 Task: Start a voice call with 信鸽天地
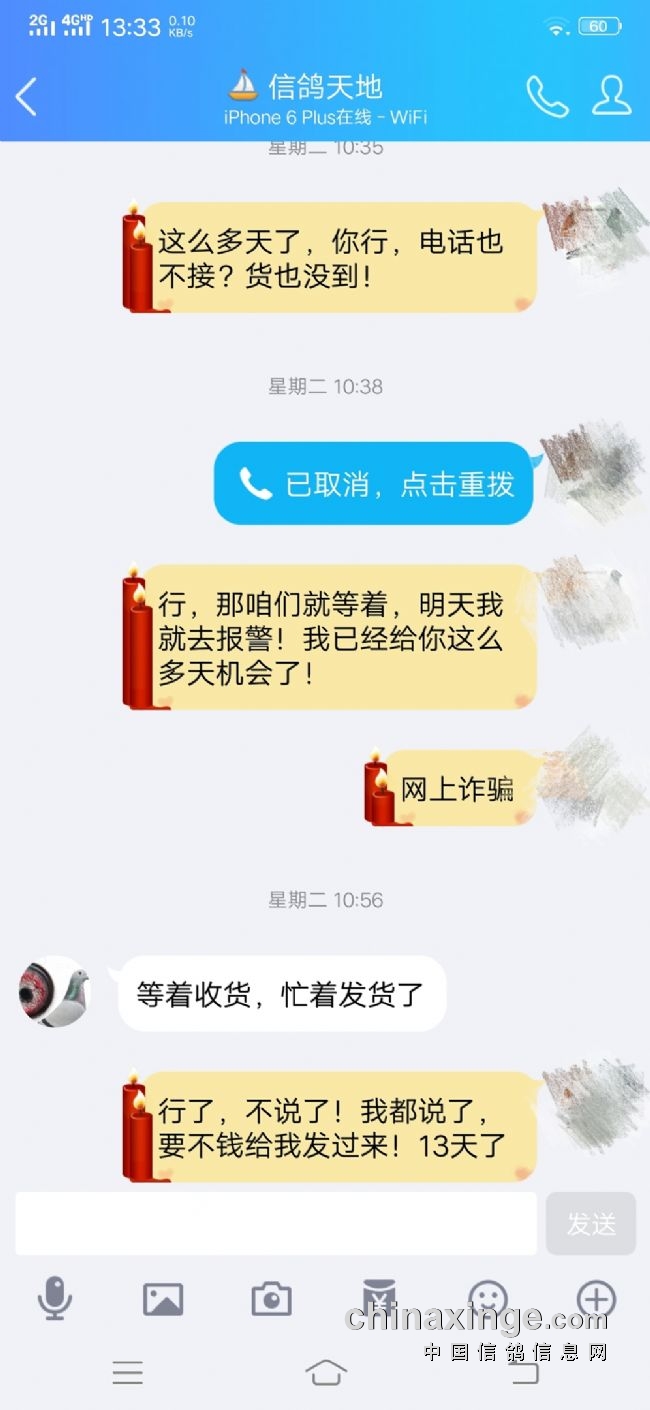pos(547,96)
